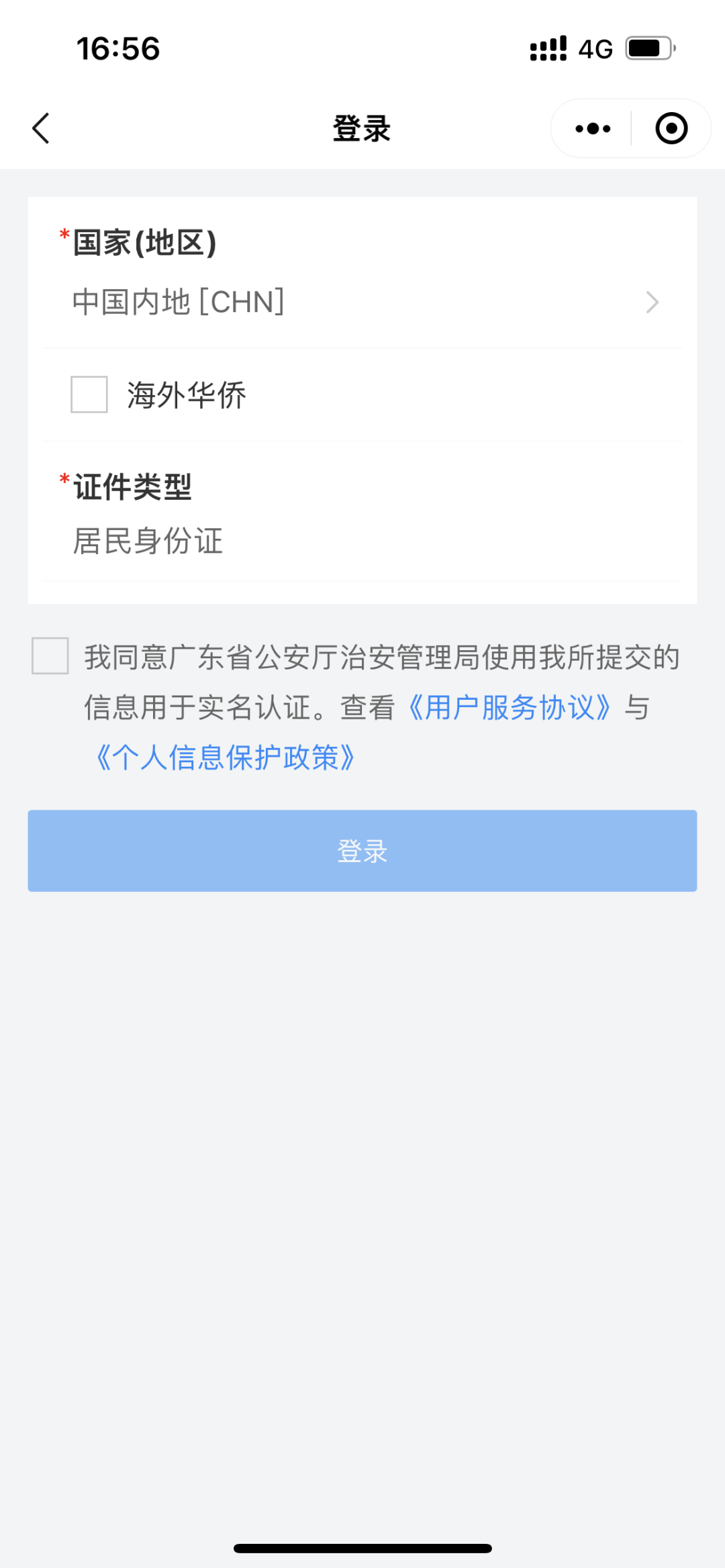Tap the clock showing 16:56

117,49
